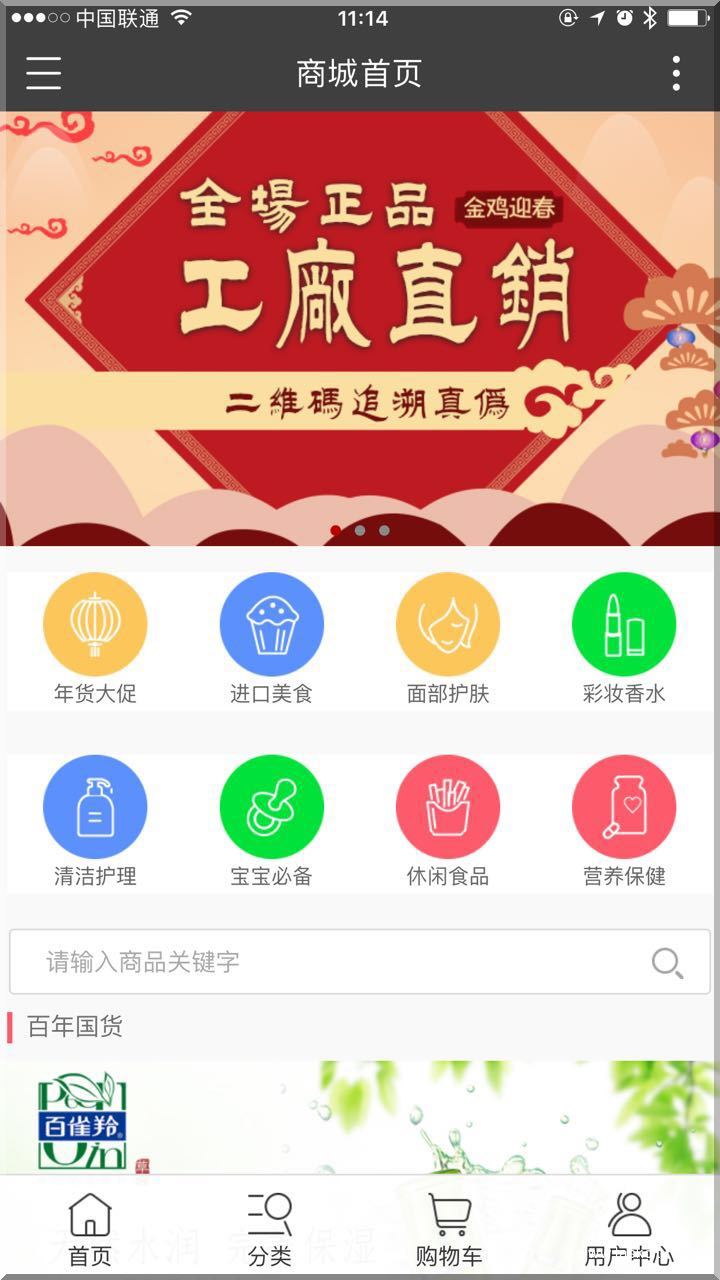The width and height of the screenshot is (720, 1280).
Task: Go to the 彩妆香水 category
Action: 624,638
